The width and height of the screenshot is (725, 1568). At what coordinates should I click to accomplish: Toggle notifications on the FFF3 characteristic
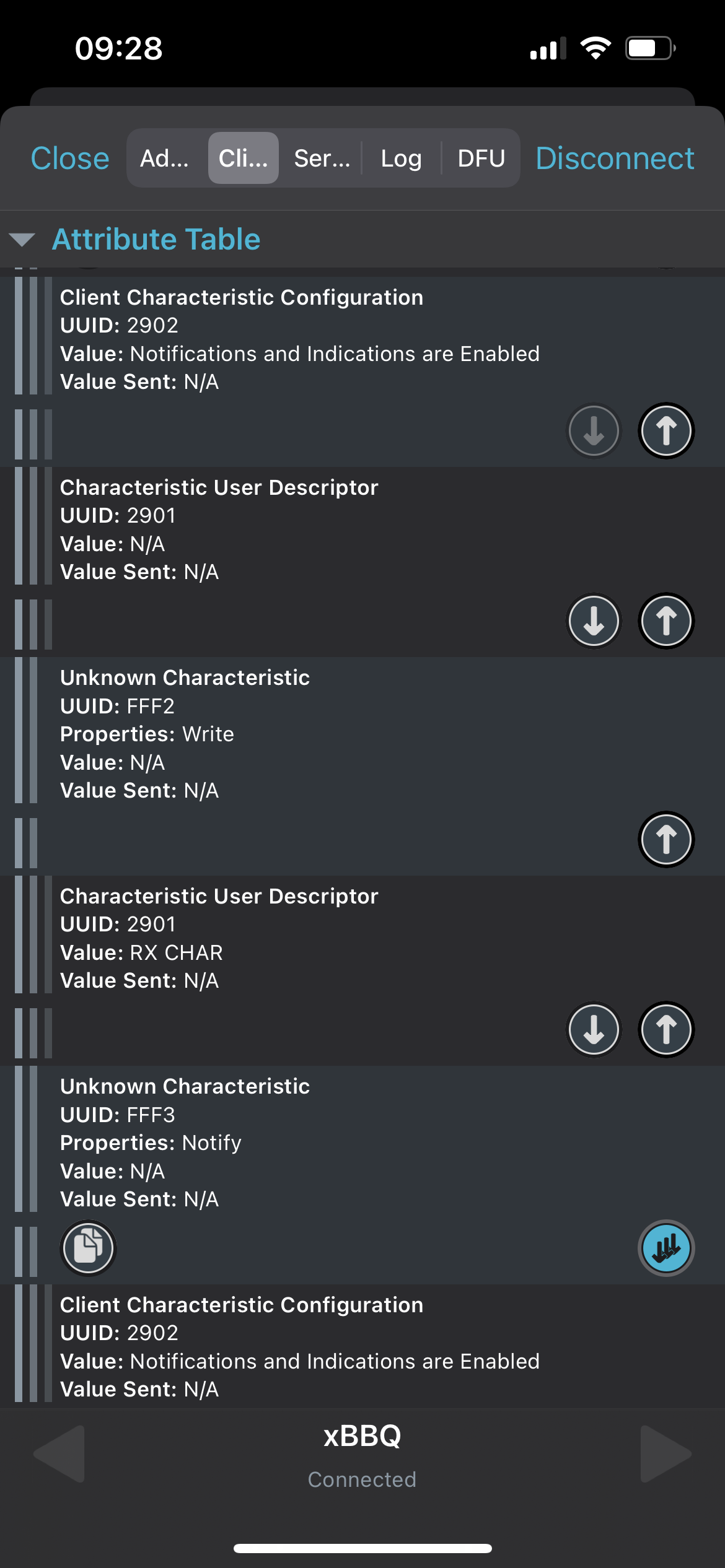point(666,1248)
